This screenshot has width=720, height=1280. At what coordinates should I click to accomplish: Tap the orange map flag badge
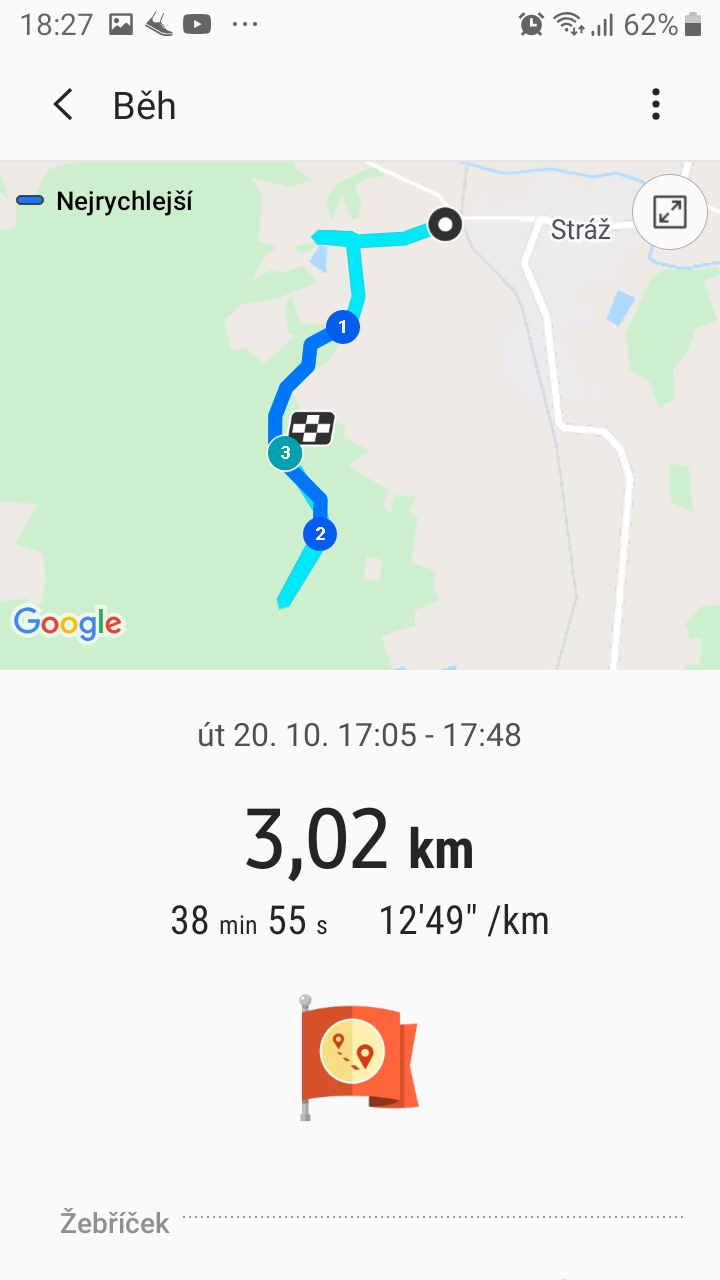coord(359,1057)
